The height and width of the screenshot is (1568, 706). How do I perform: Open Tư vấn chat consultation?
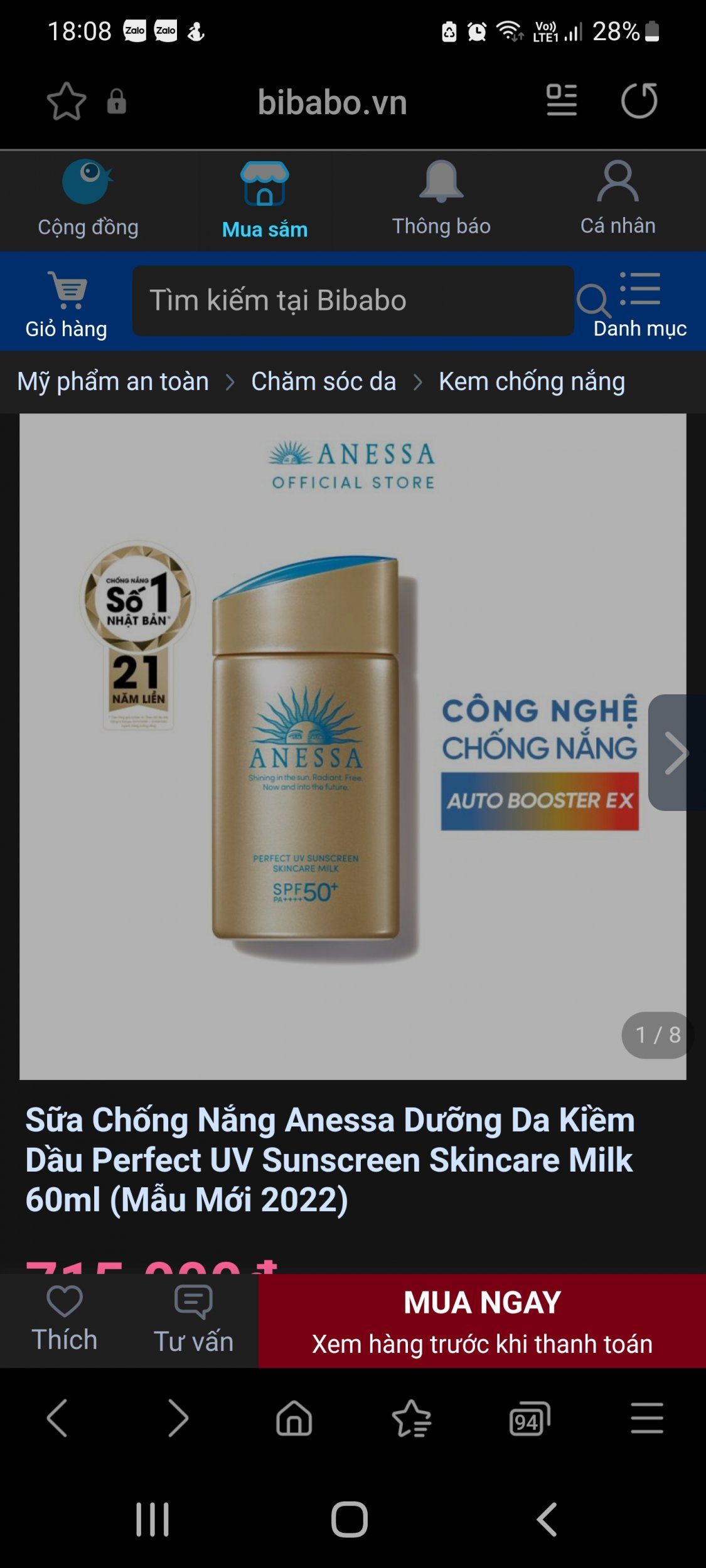193,1320
